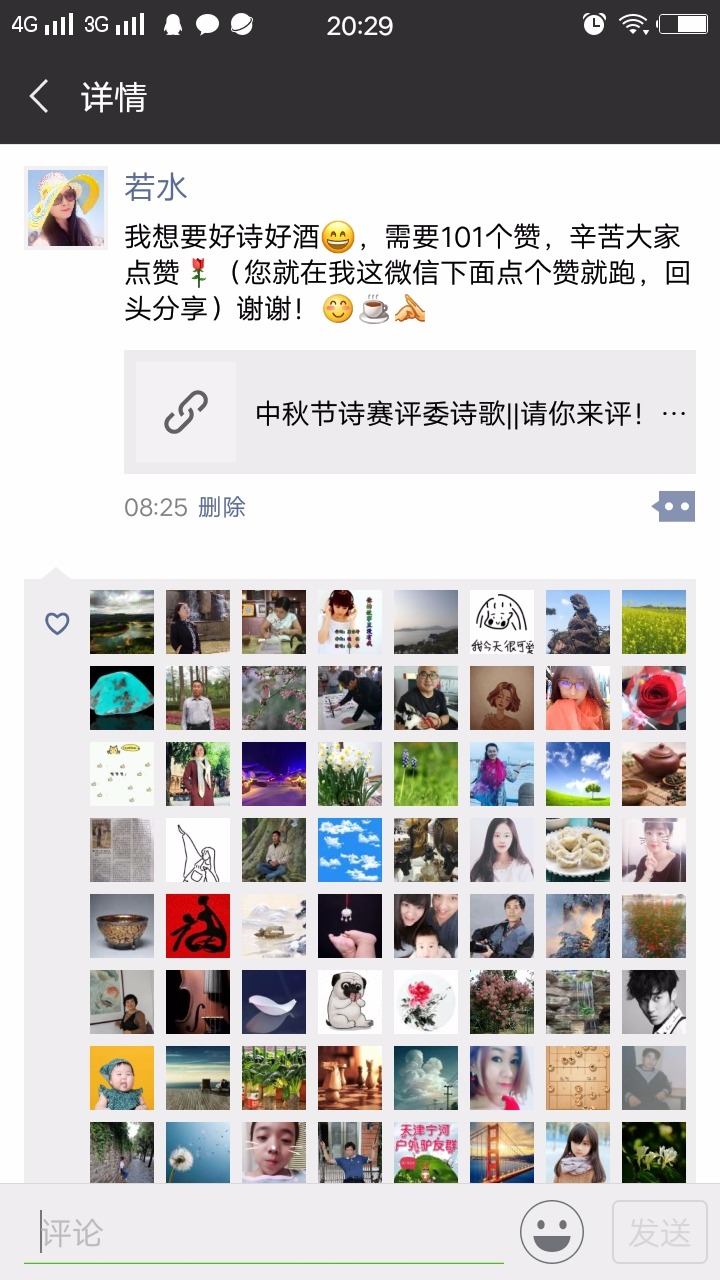This screenshot has width=720, height=1280.
Task: Open the liker with the violin avatar
Action: [x=198, y=1002]
